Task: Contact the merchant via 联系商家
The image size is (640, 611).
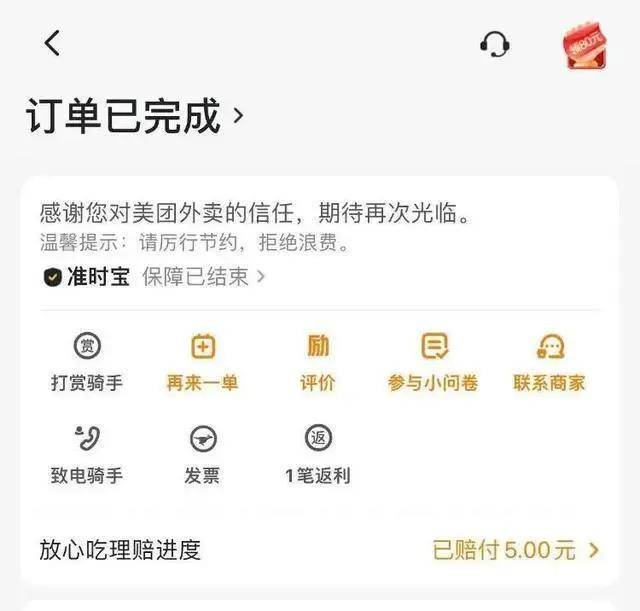Action: click(549, 363)
